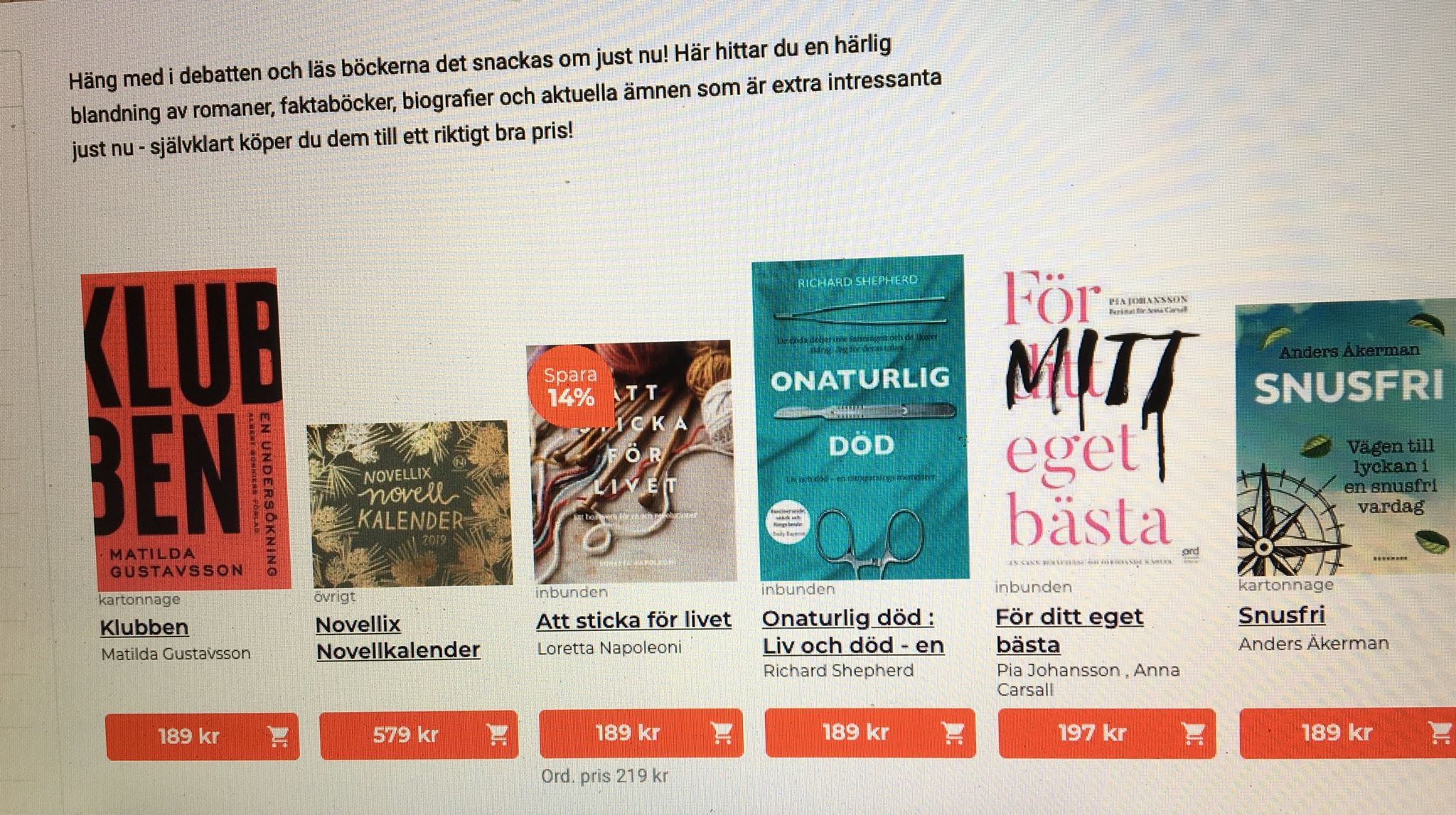Follow the Klubben title link
The height and width of the screenshot is (815, 1456).
tap(144, 627)
